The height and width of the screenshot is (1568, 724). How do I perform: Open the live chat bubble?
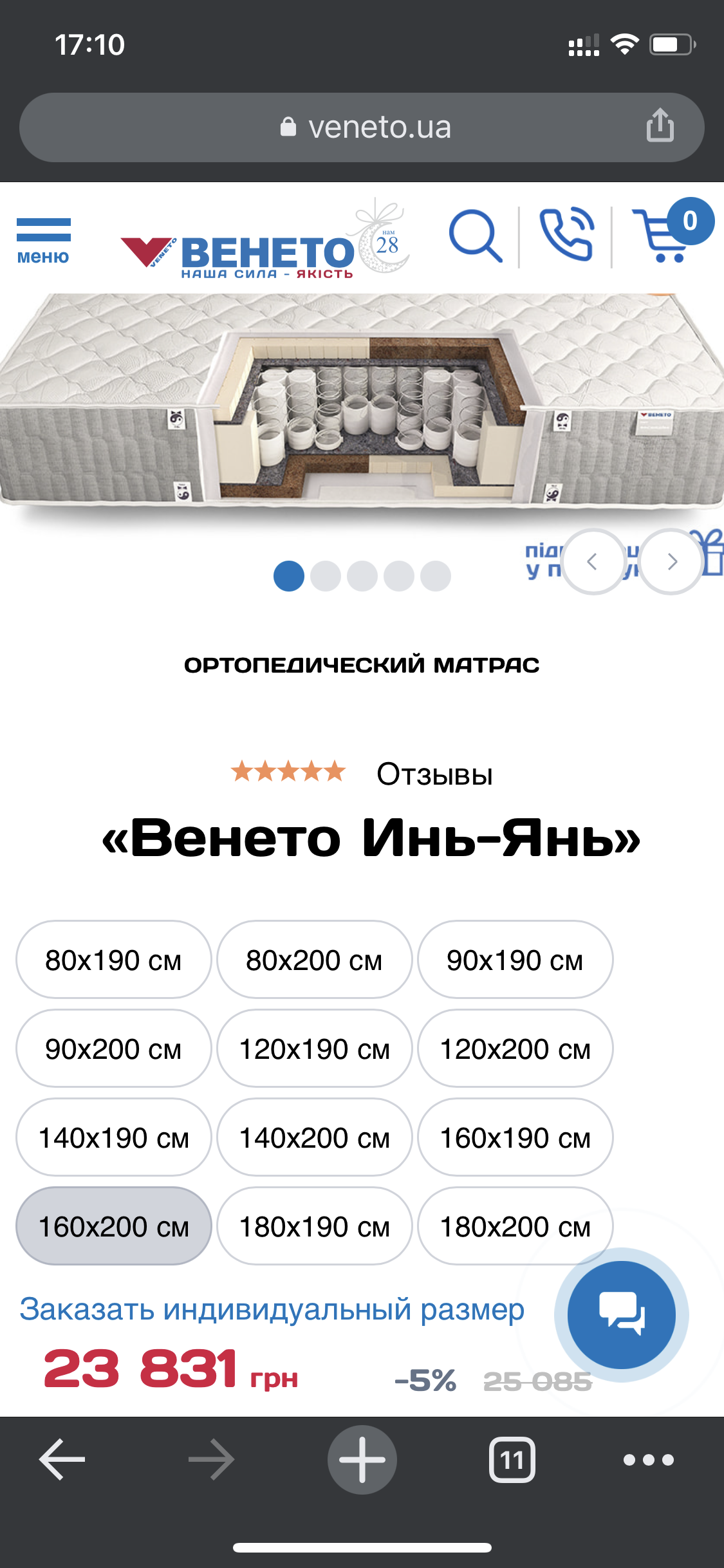point(622,1314)
